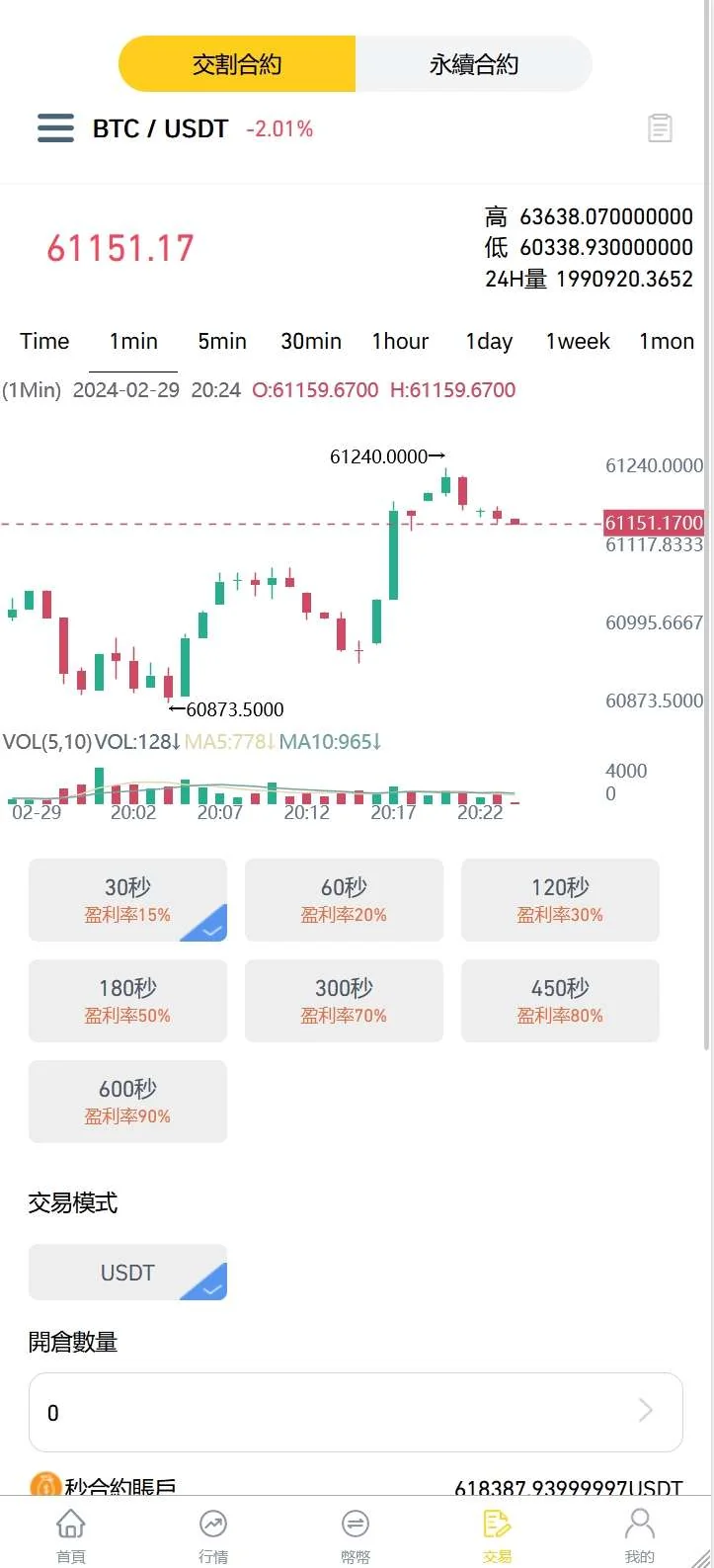714x1568 pixels.
Task: View the 1week chart interval
Action: coord(578,342)
